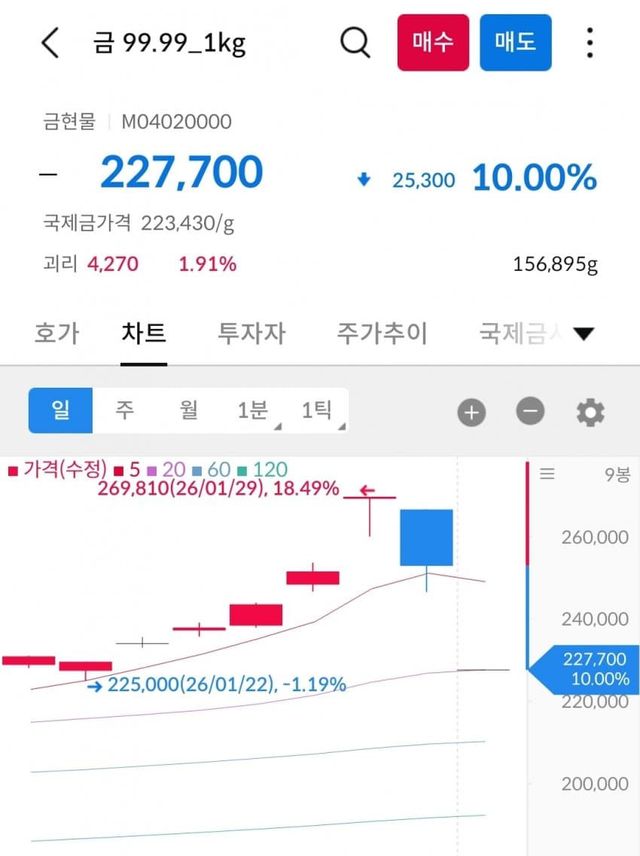The width and height of the screenshot is (640, 856).
Task: Open the 1분 minute interval dropdown
Action: [x=254, y=410]
